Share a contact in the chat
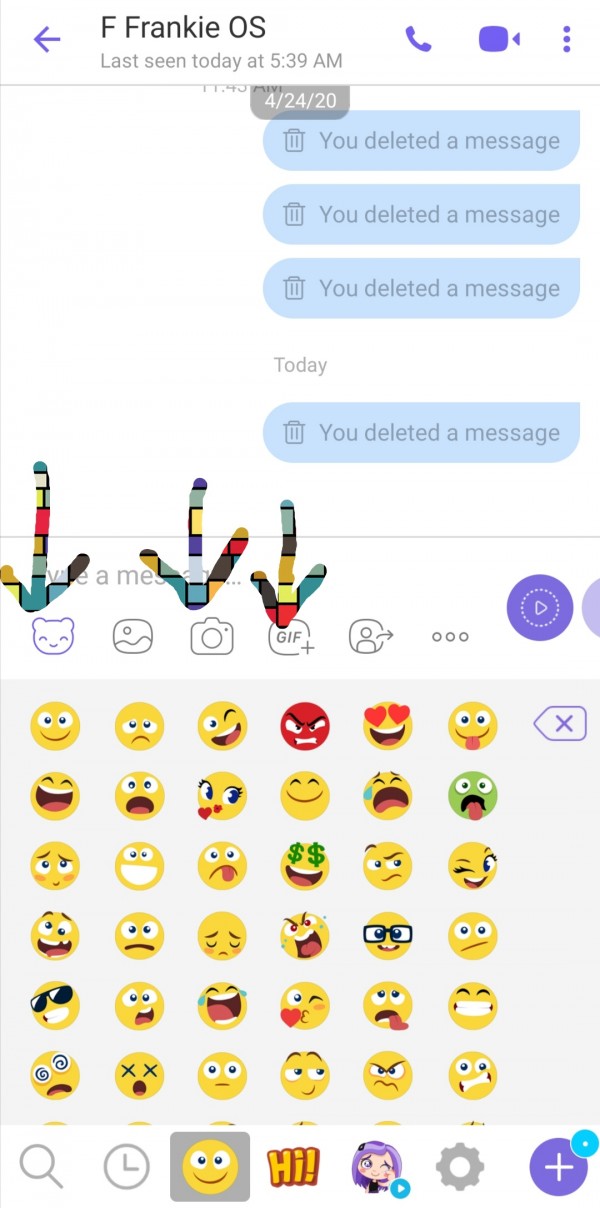 pyautogui.click(x=371, y=636)
